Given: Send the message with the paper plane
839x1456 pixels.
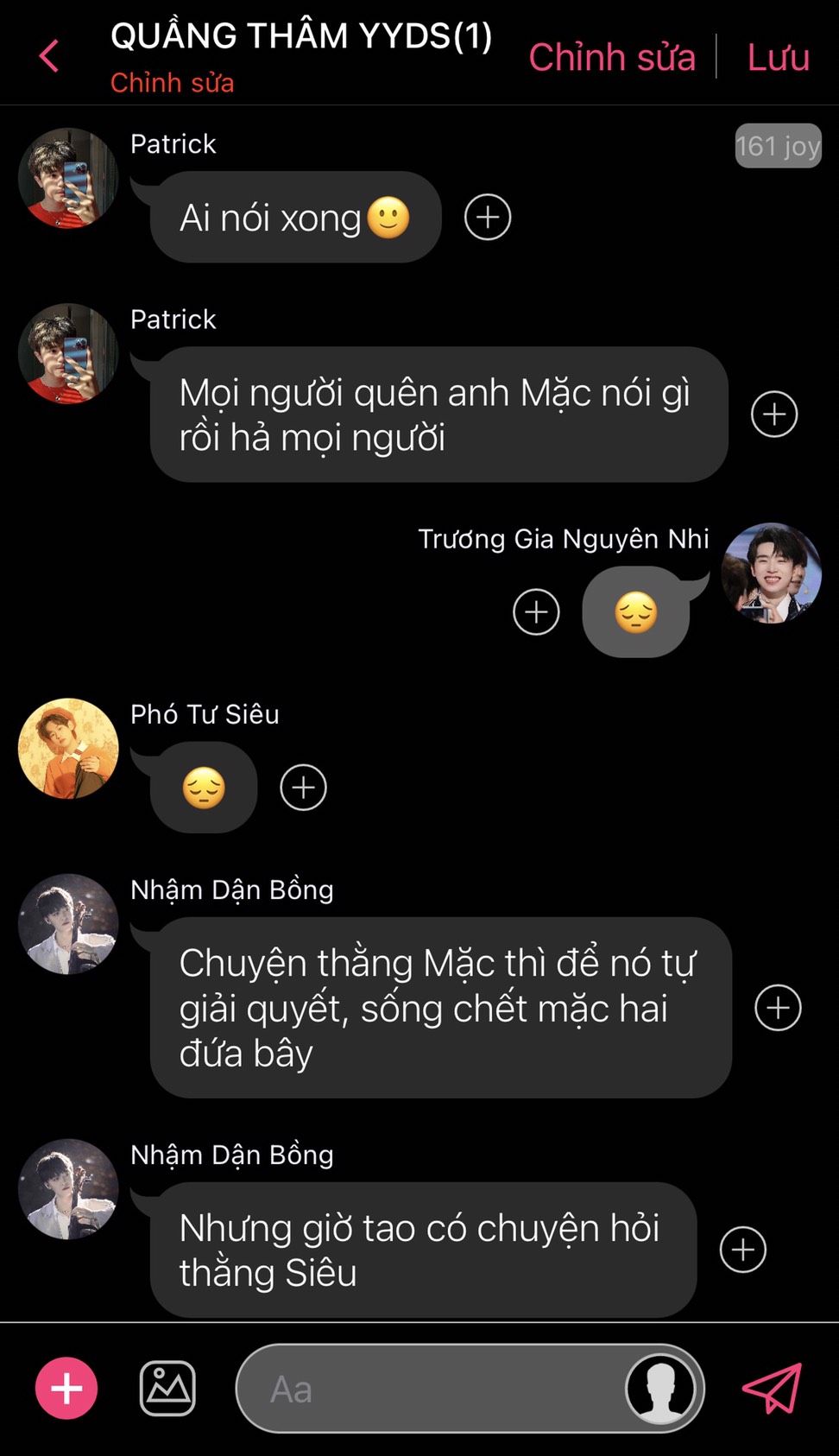Looking at the screenshot, I should pyautogui.click(x=773, y=1389).
